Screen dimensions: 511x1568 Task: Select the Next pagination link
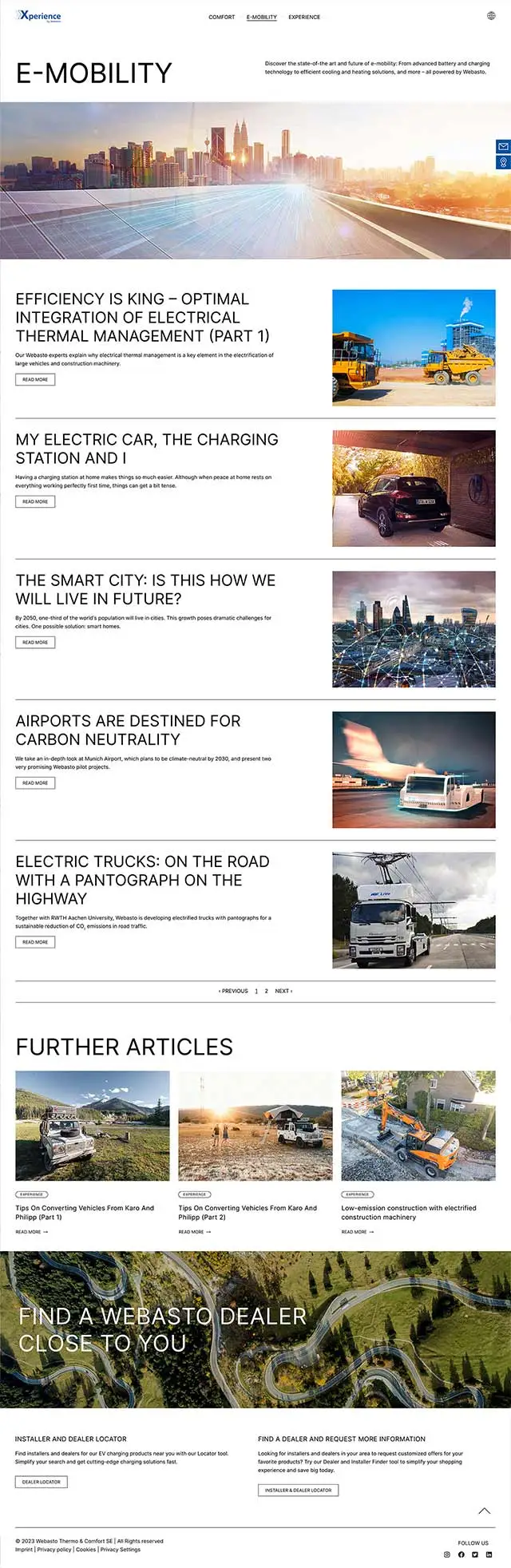pyautogui.click(x=283, y=992)
